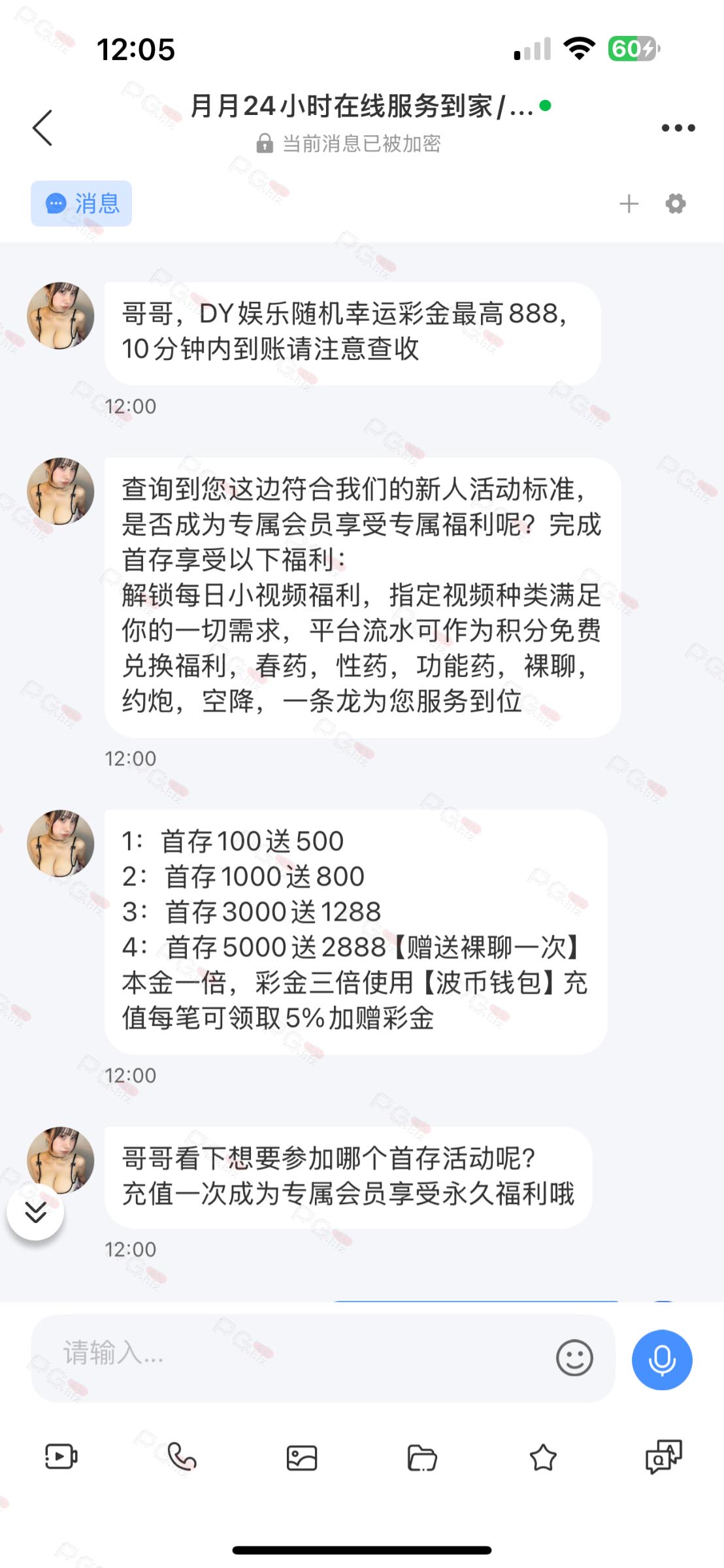
Task: Open chat settings gear icon
Action: 676,204
